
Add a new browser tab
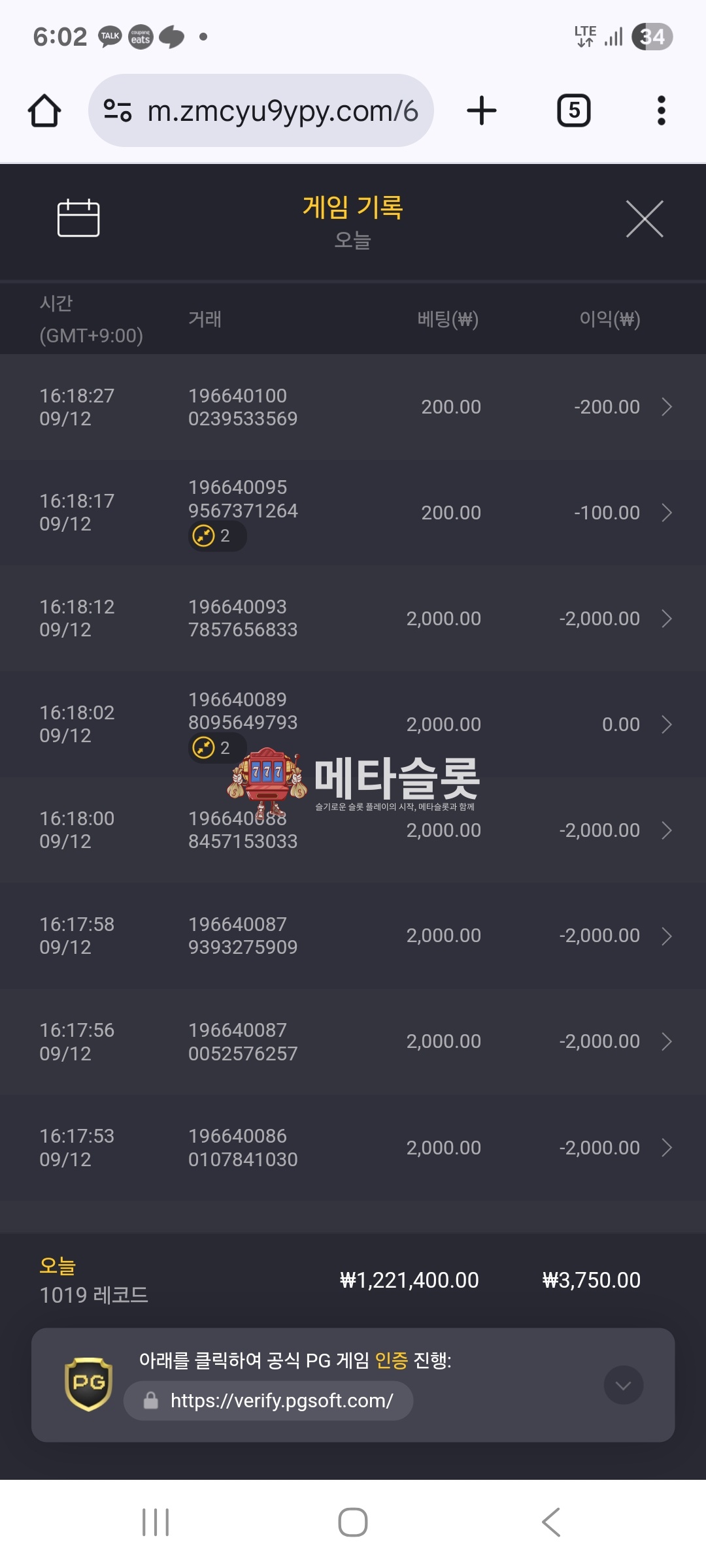pos(482,111)
